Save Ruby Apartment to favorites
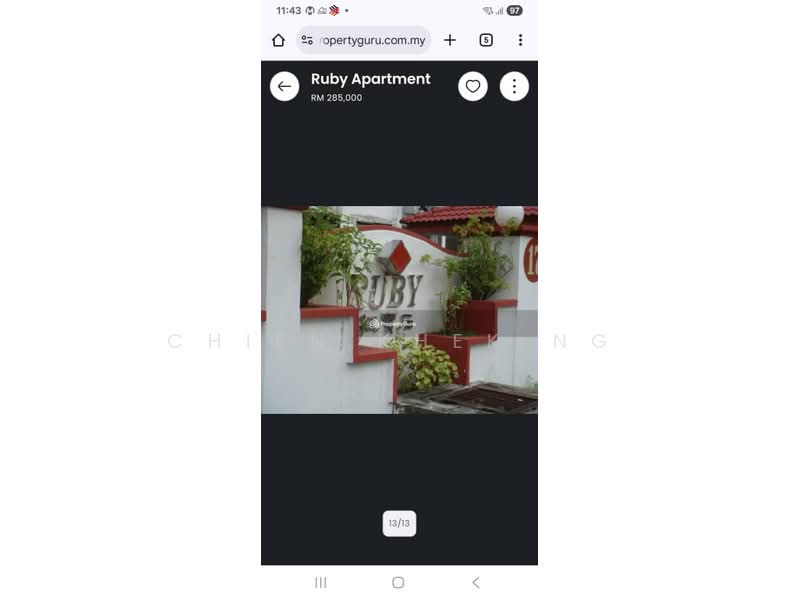Image resolution: width=800 pixels, height=600 pixels. click(x=473, y=86)
